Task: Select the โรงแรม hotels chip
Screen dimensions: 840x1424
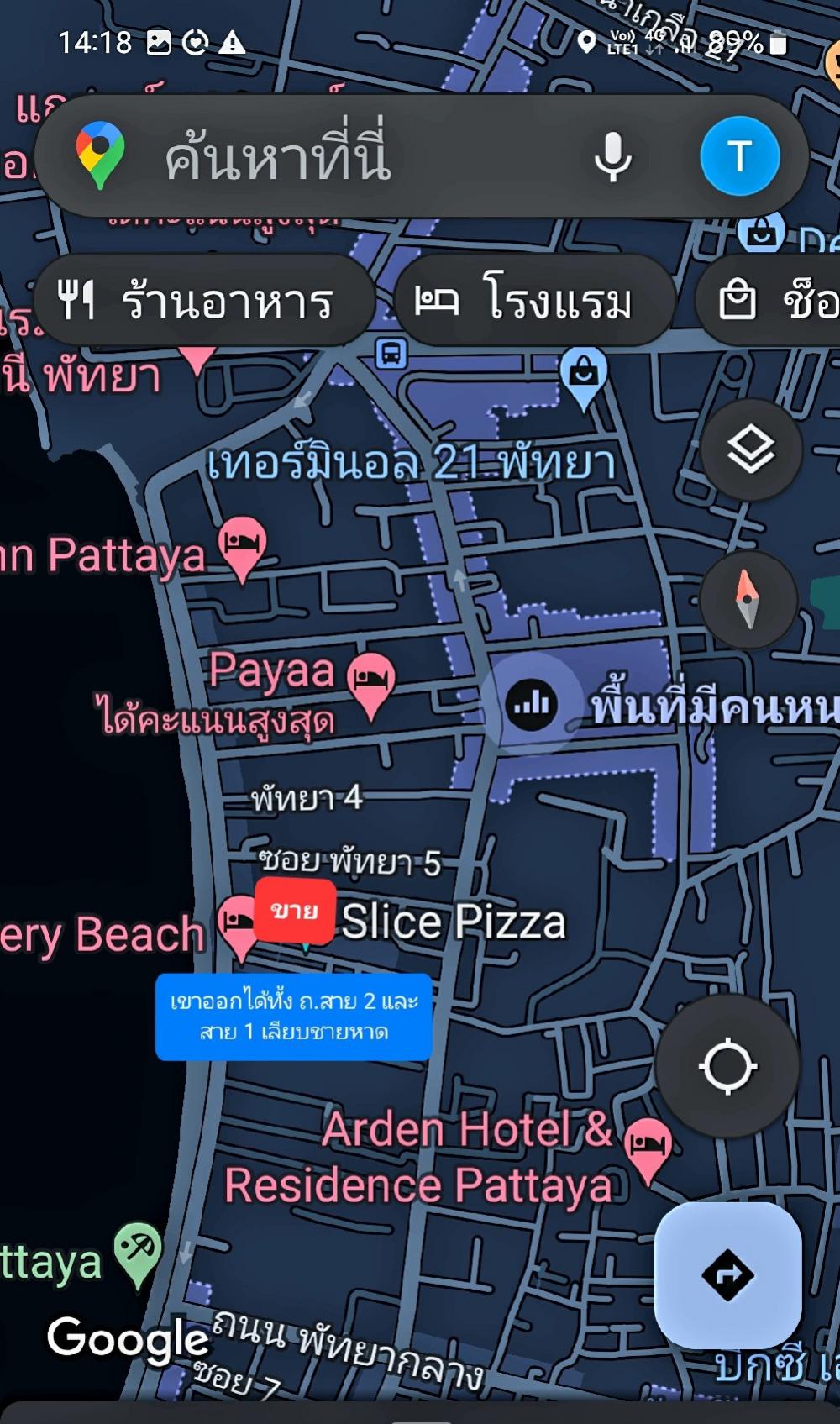Action: coord(534,301)
